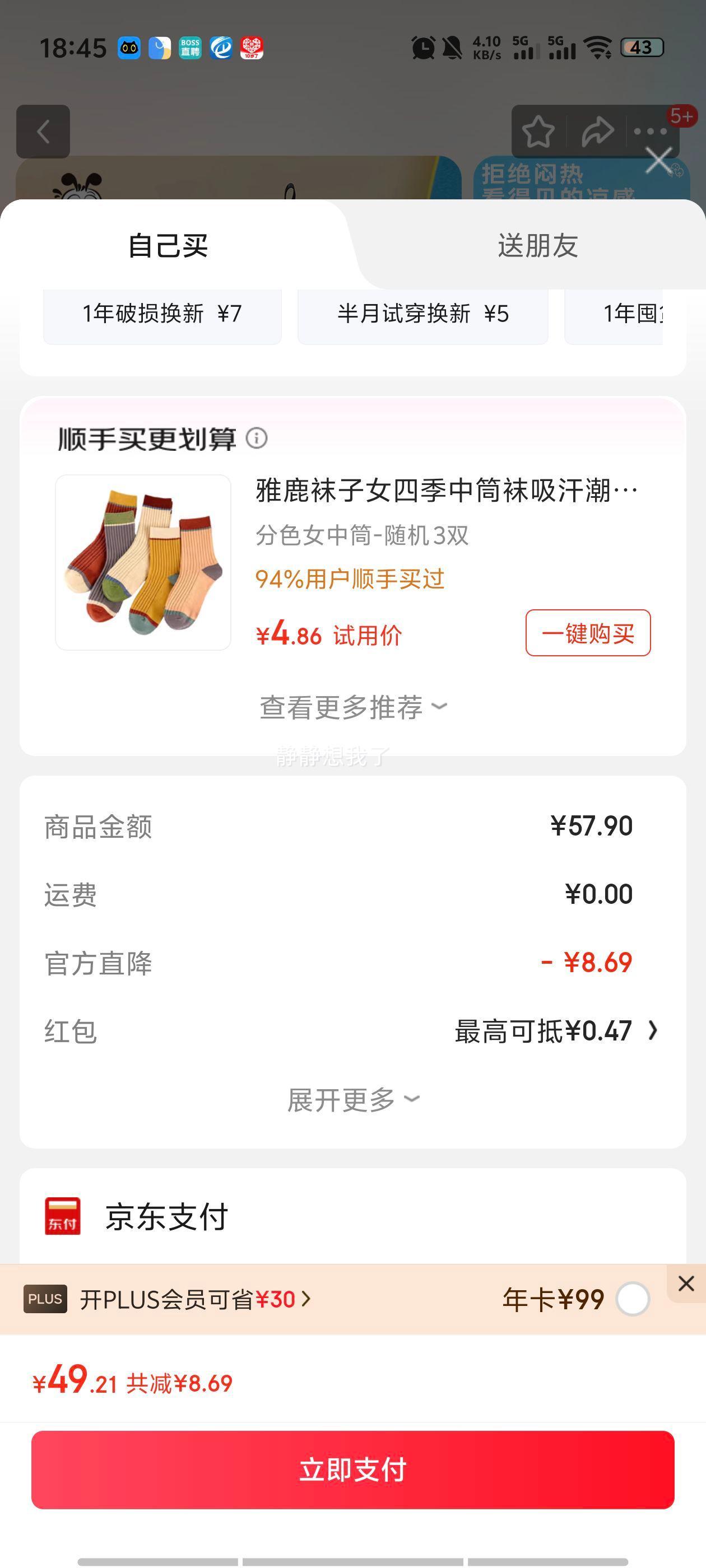Choose 半月试穿换新 ¥5 service option
The image size is (706, 1568).
(x=422, y=314)
